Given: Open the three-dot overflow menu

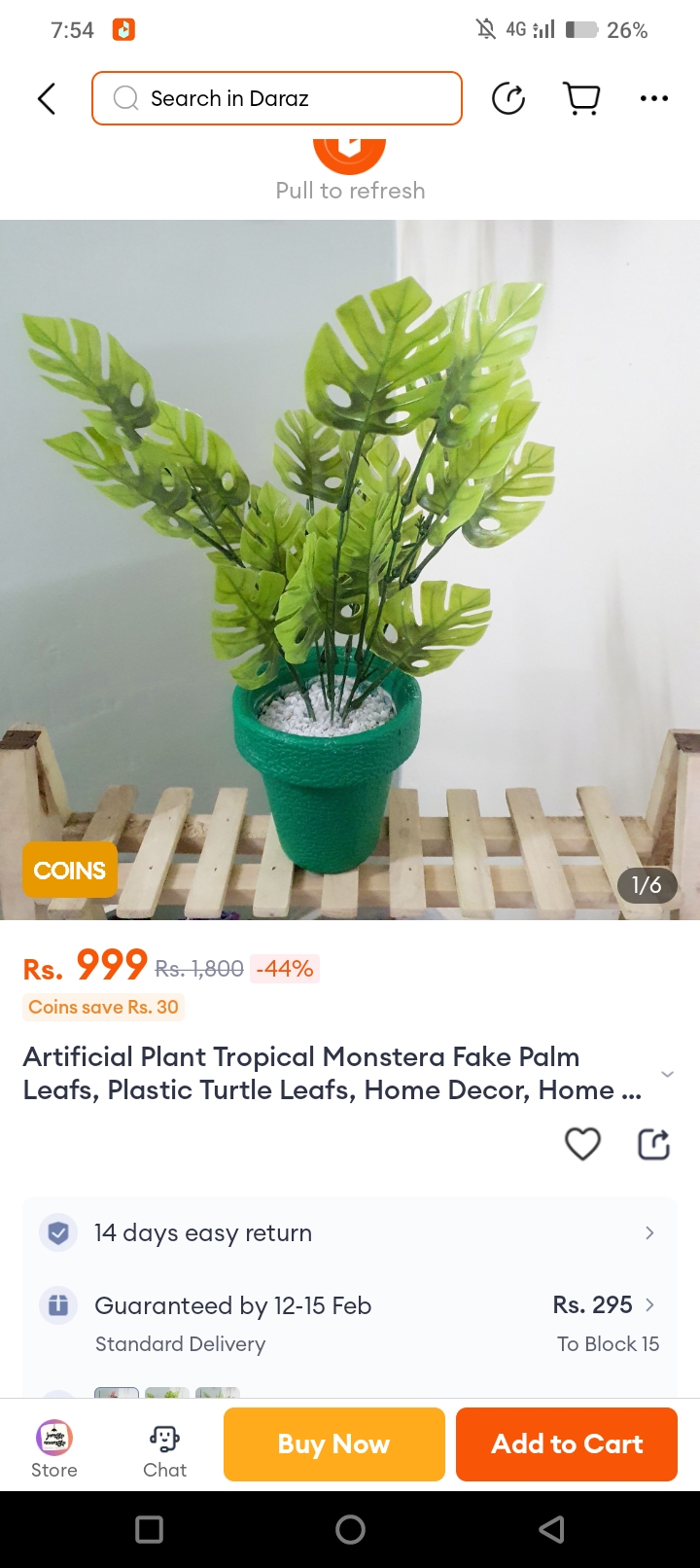Looking at the screenshot, I should point(653,98).
